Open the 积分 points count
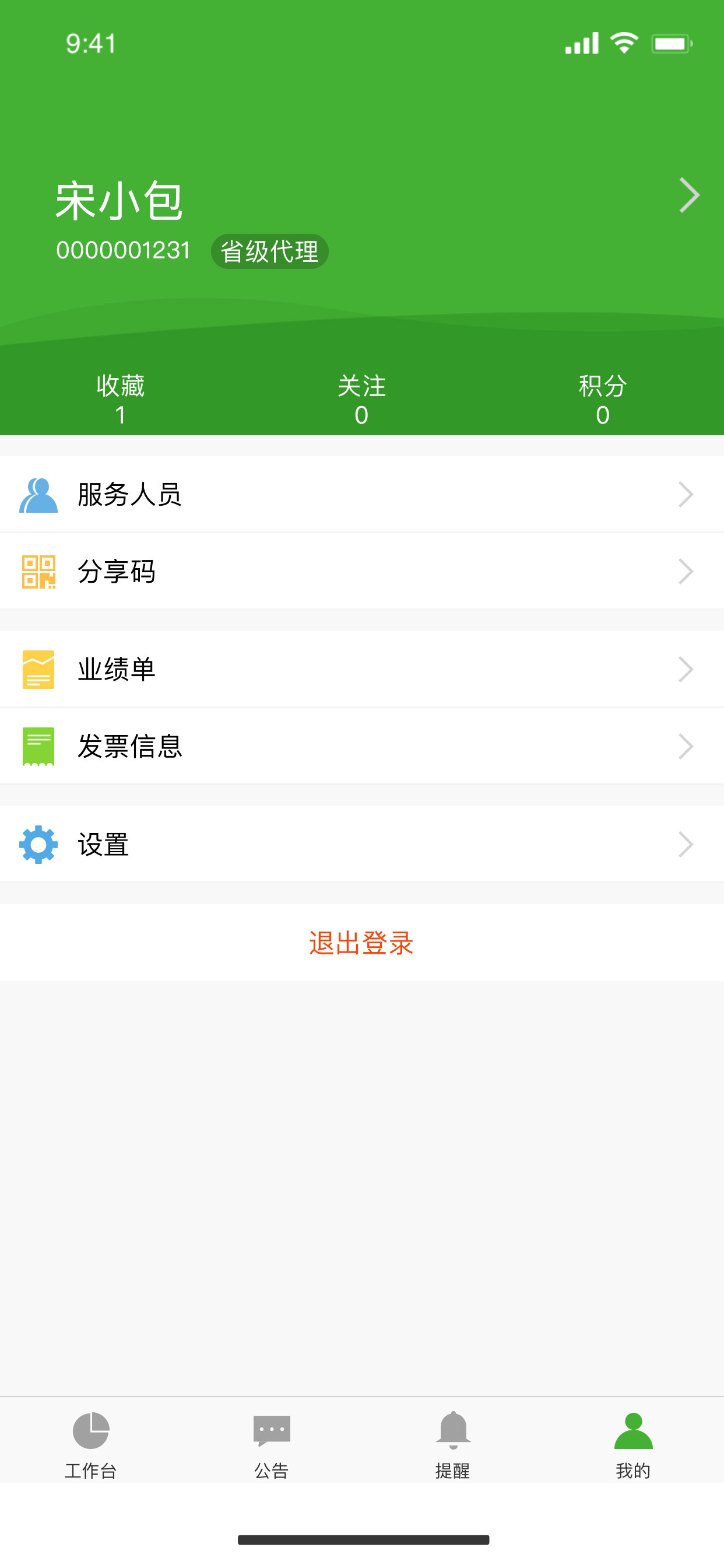The width and height of the screenshot is (724, 1568). coord(602,400)
